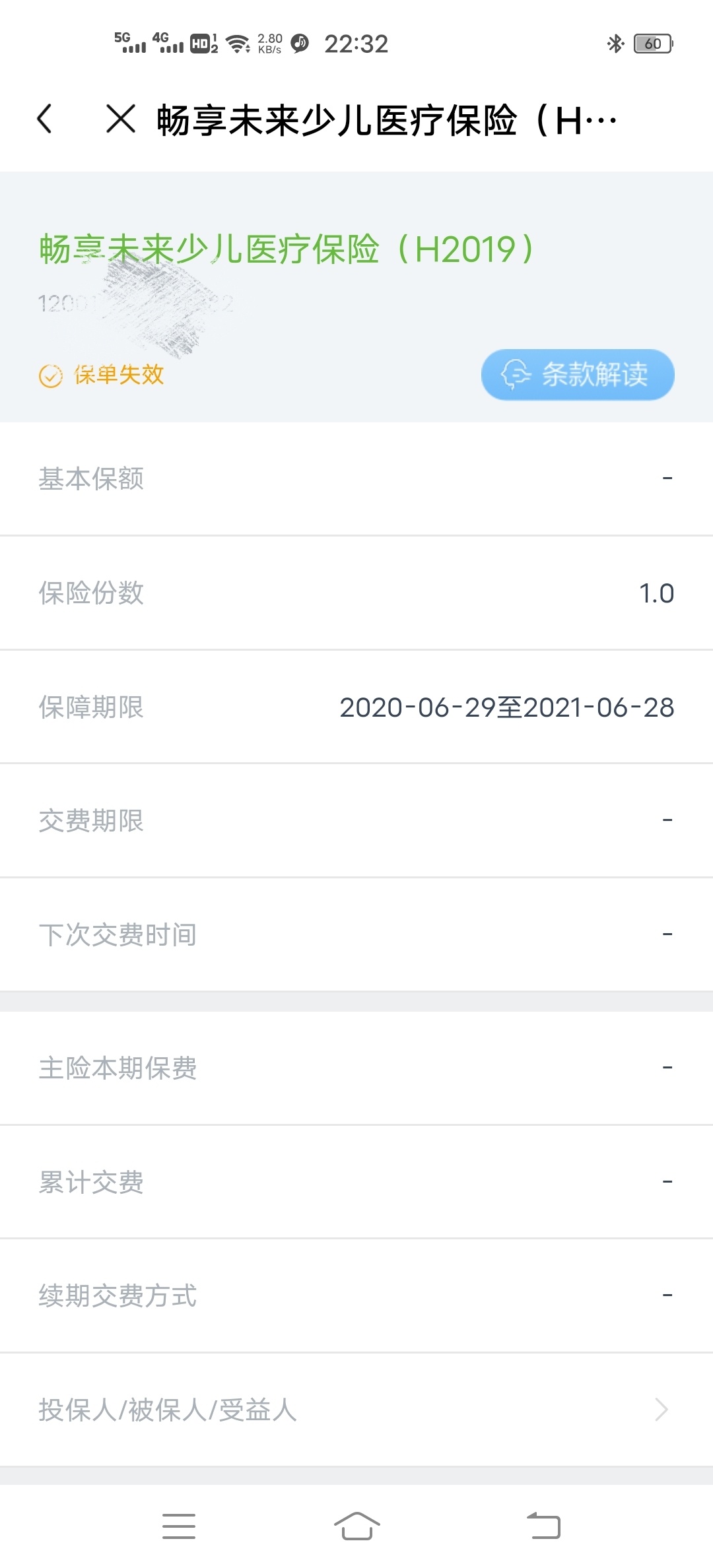Close the page with the X icon
Viewport: 713px width, 1568px height.
(121, 119)
